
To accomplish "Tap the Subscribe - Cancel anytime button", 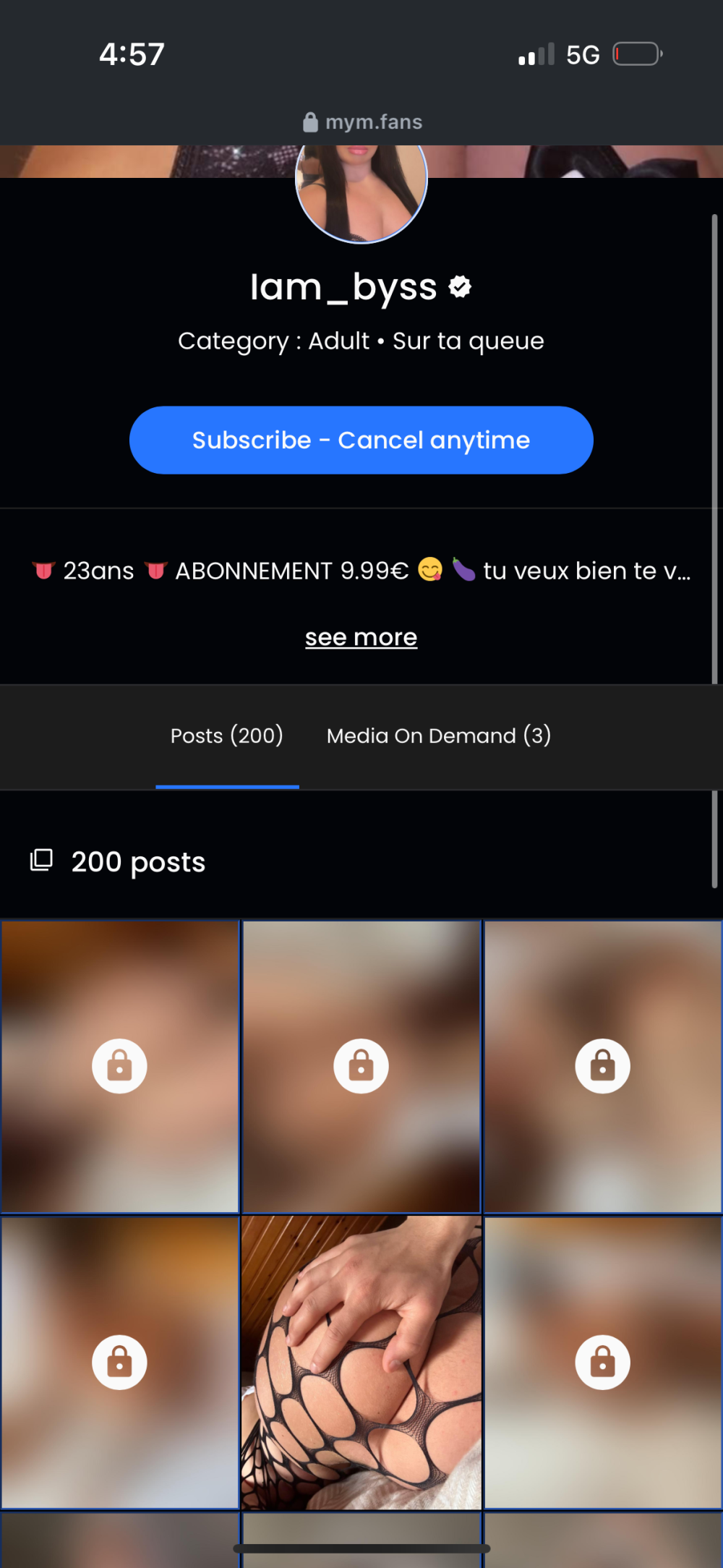I will tap(361, 440).
